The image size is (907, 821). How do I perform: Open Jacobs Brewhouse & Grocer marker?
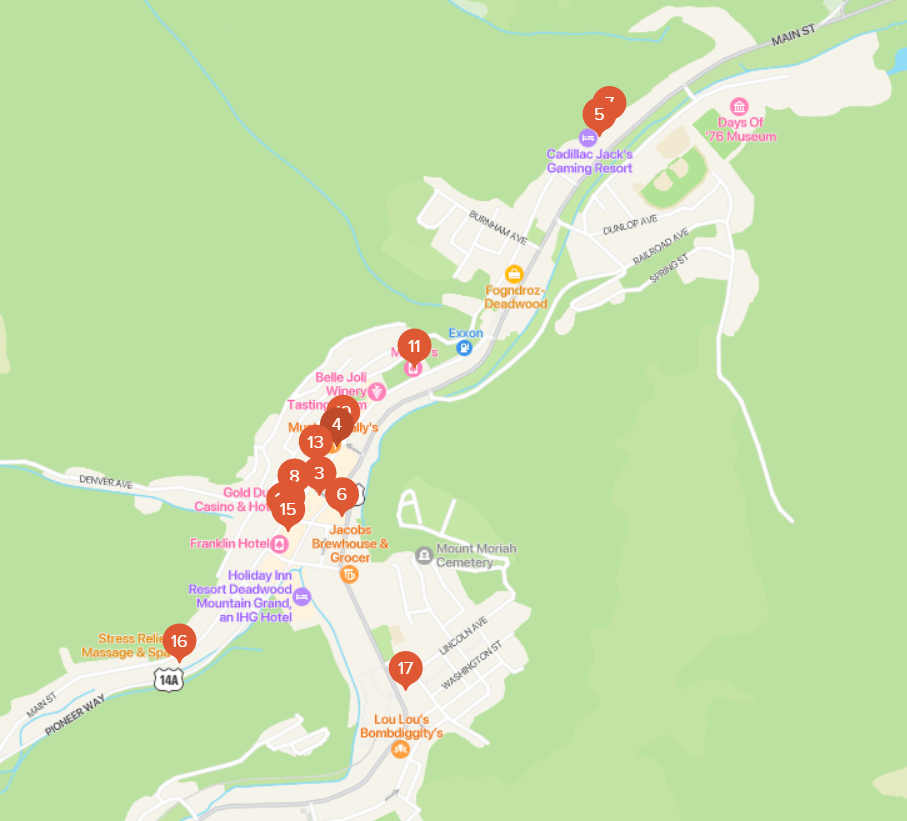click(349, 574)
